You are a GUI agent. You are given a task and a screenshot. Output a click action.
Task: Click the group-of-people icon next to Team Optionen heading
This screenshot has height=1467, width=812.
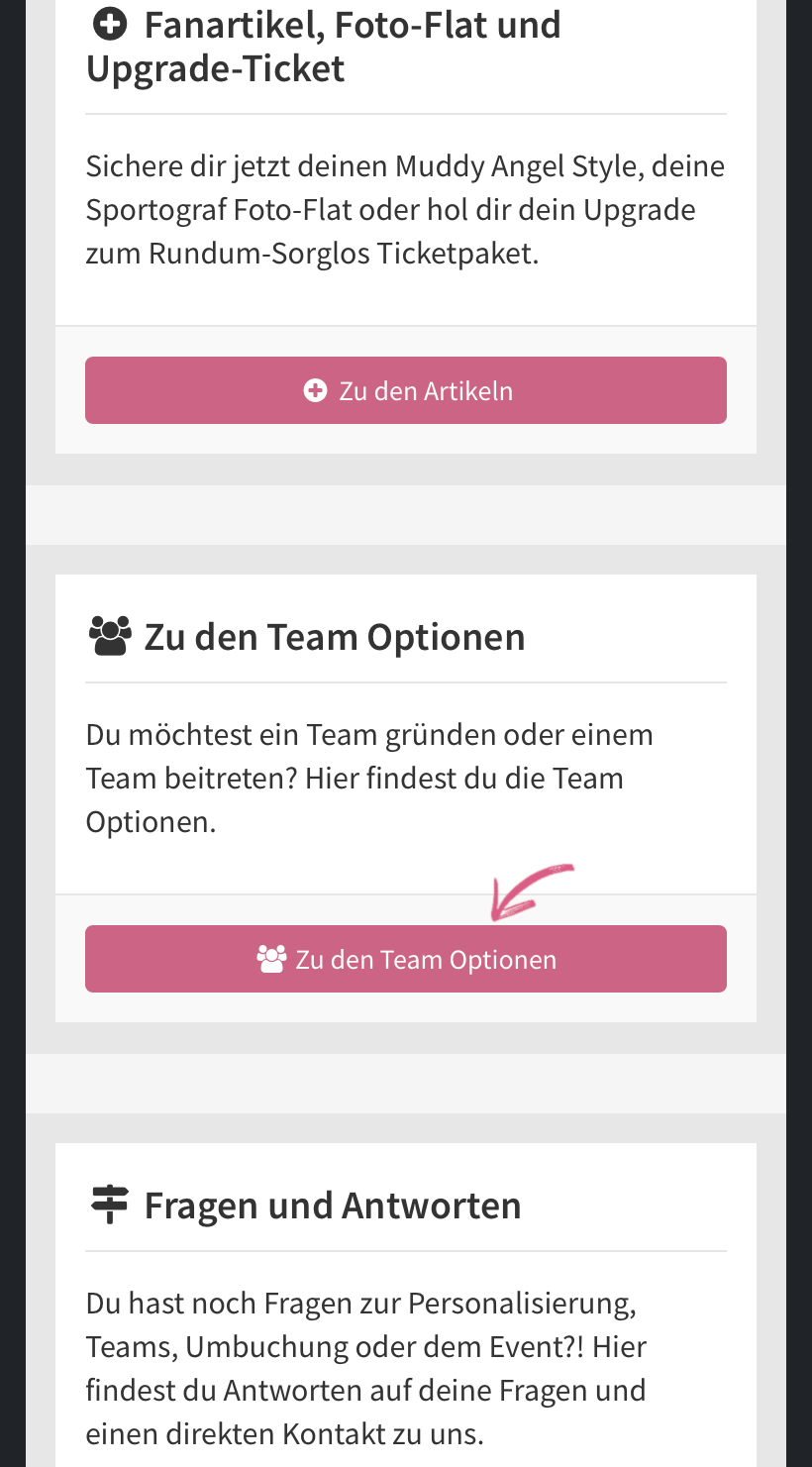pyautogui.click(x=110, y=635)
